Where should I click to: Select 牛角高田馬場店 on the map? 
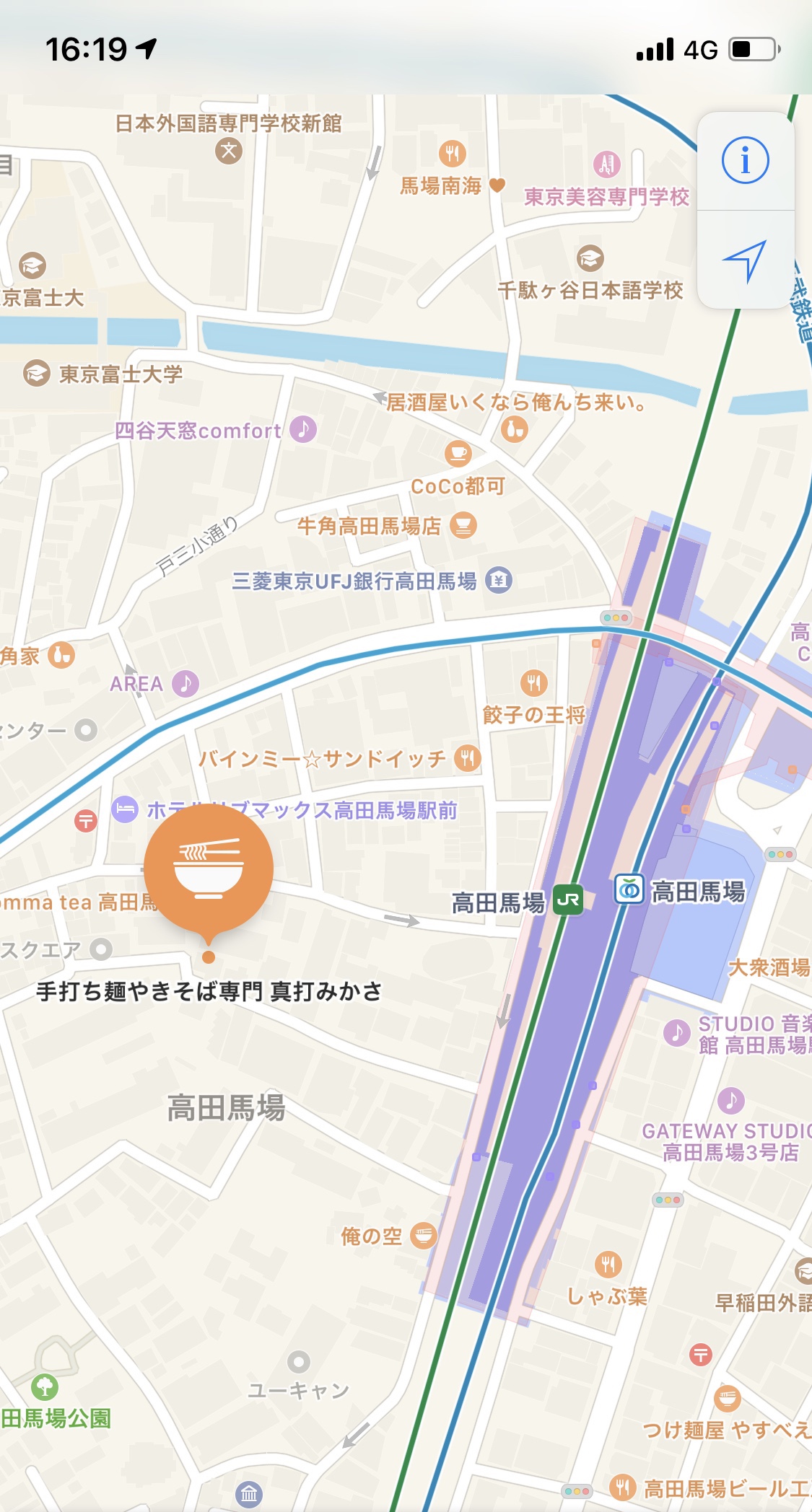coord(463,525)
